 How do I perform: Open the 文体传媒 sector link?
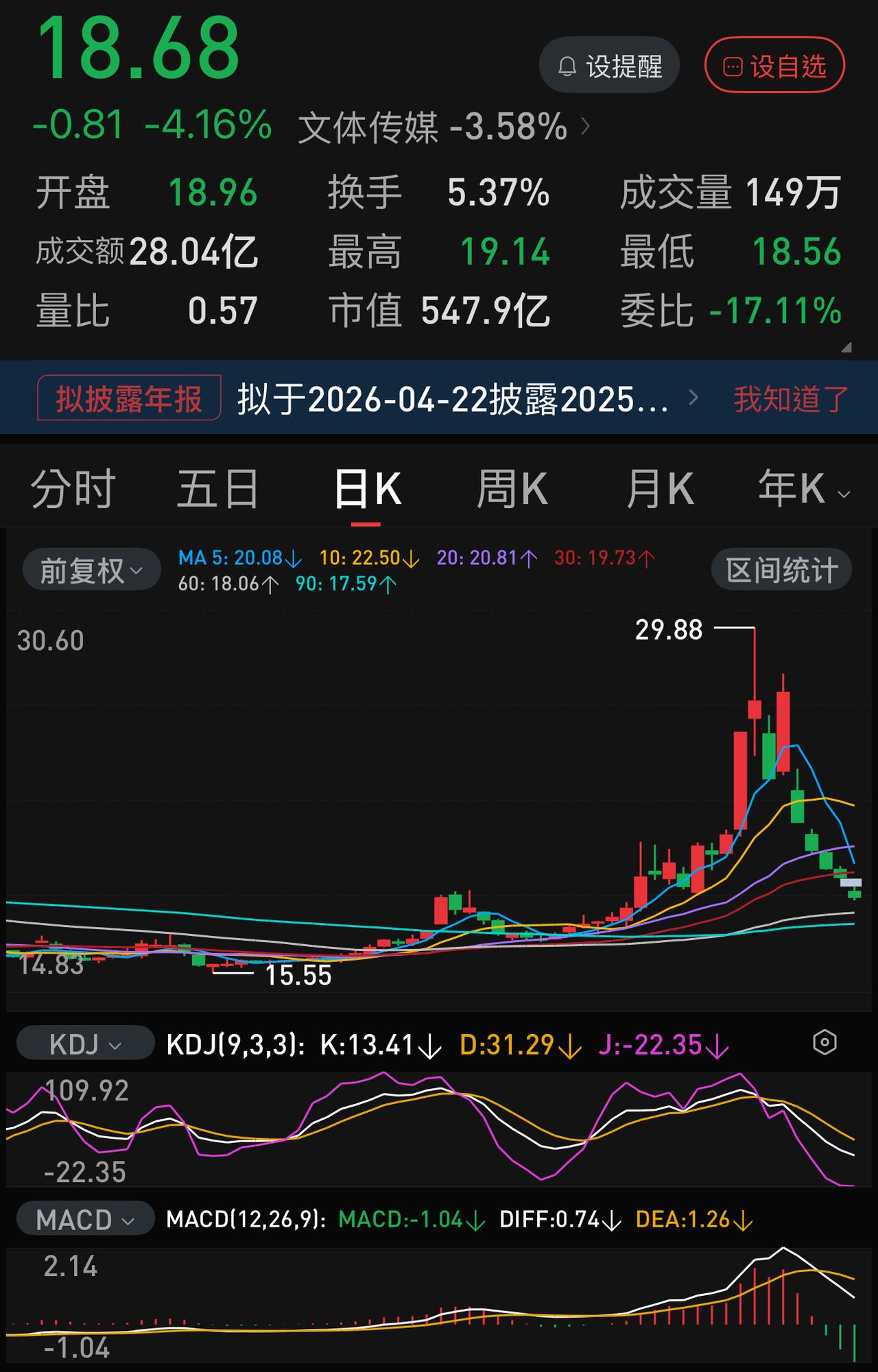444,127
